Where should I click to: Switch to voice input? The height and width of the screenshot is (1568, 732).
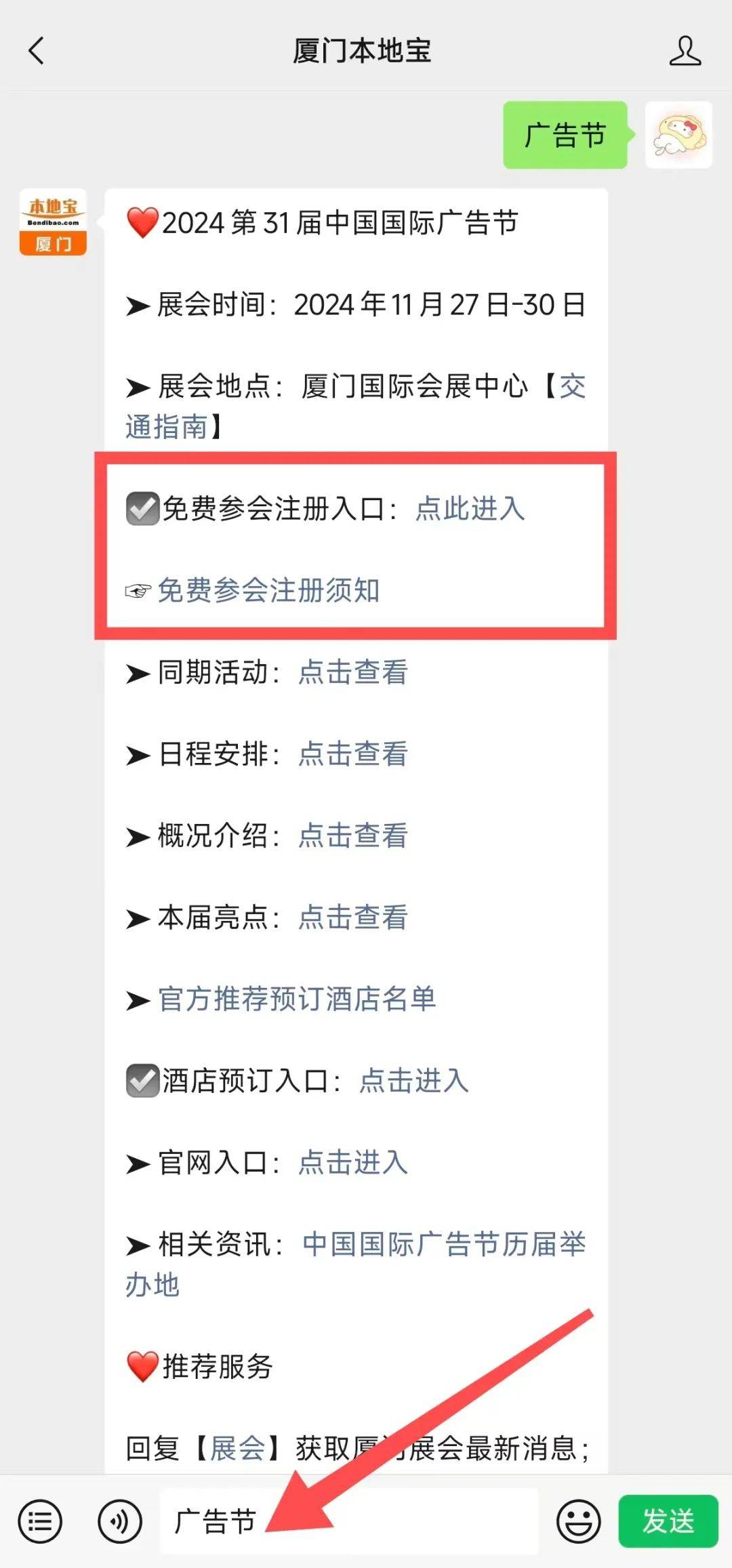coord(120,1522)
